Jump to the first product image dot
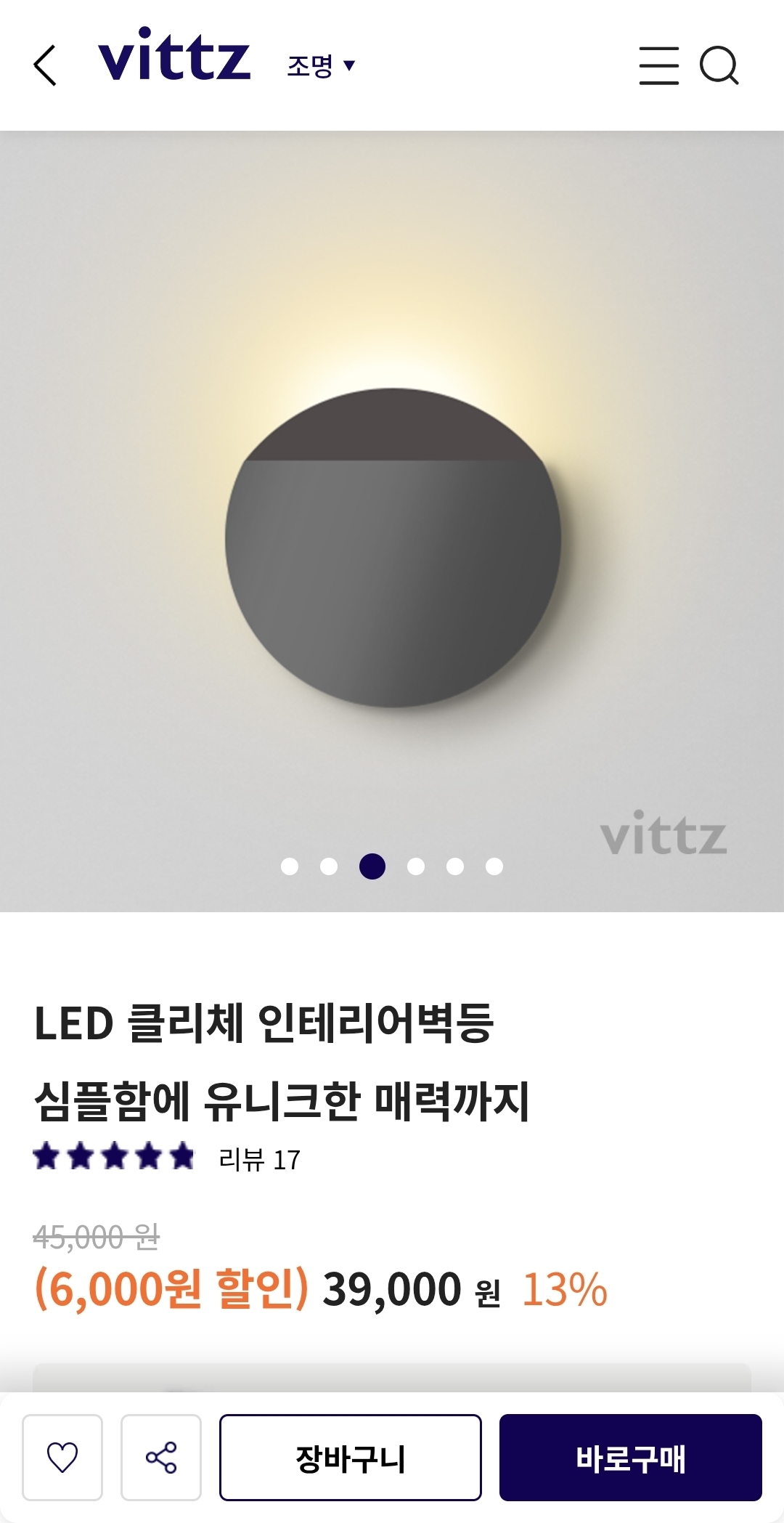The width and height of the screenshot is (784, 1523). tap(290, 866)
